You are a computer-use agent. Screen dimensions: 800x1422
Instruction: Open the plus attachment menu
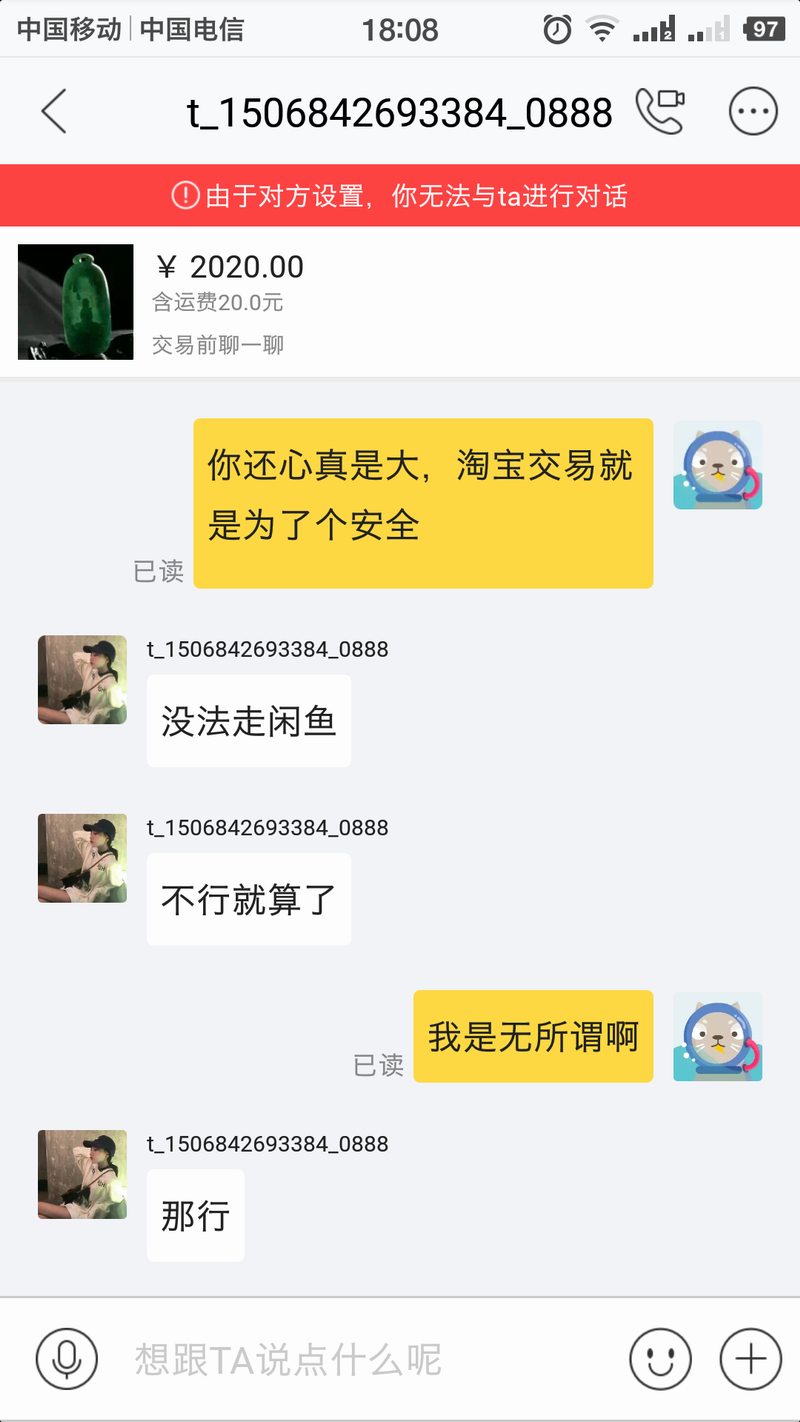click(750, 1359)
